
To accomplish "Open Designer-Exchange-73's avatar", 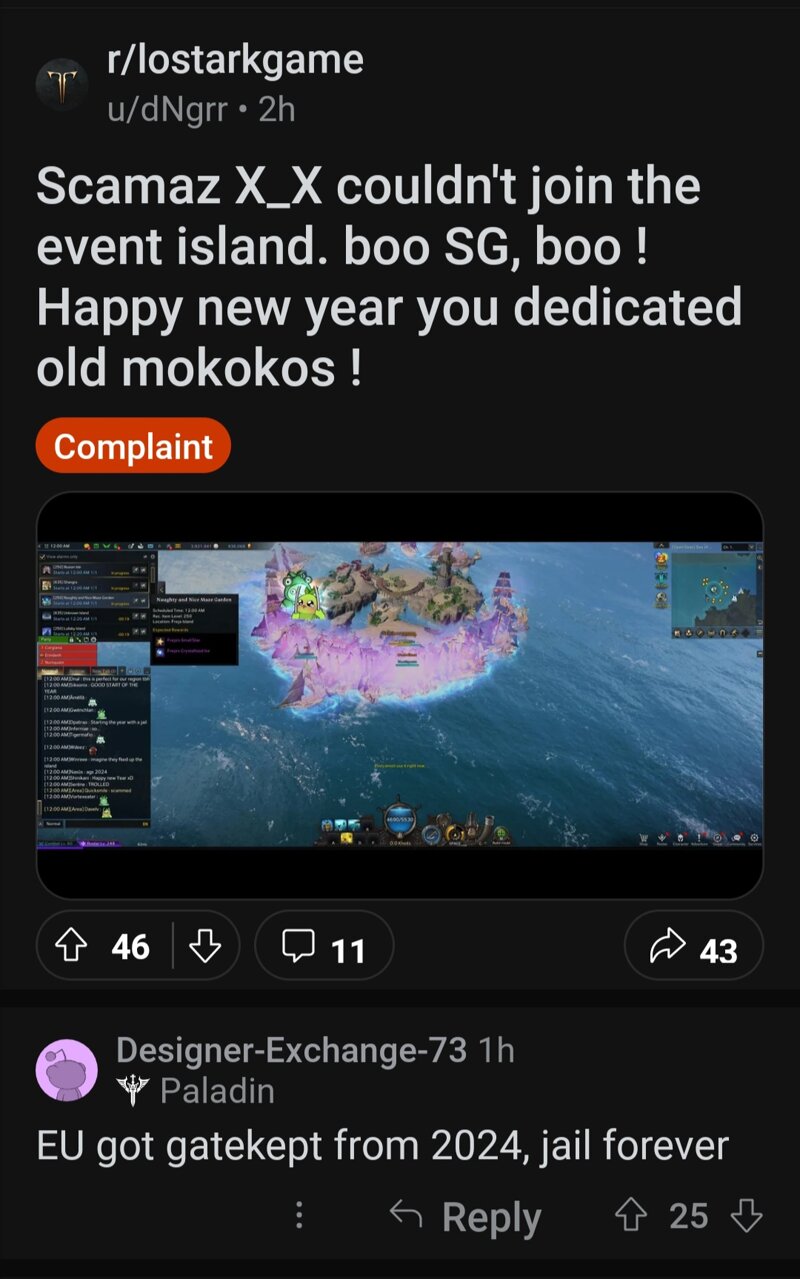I will point(66,1070).
